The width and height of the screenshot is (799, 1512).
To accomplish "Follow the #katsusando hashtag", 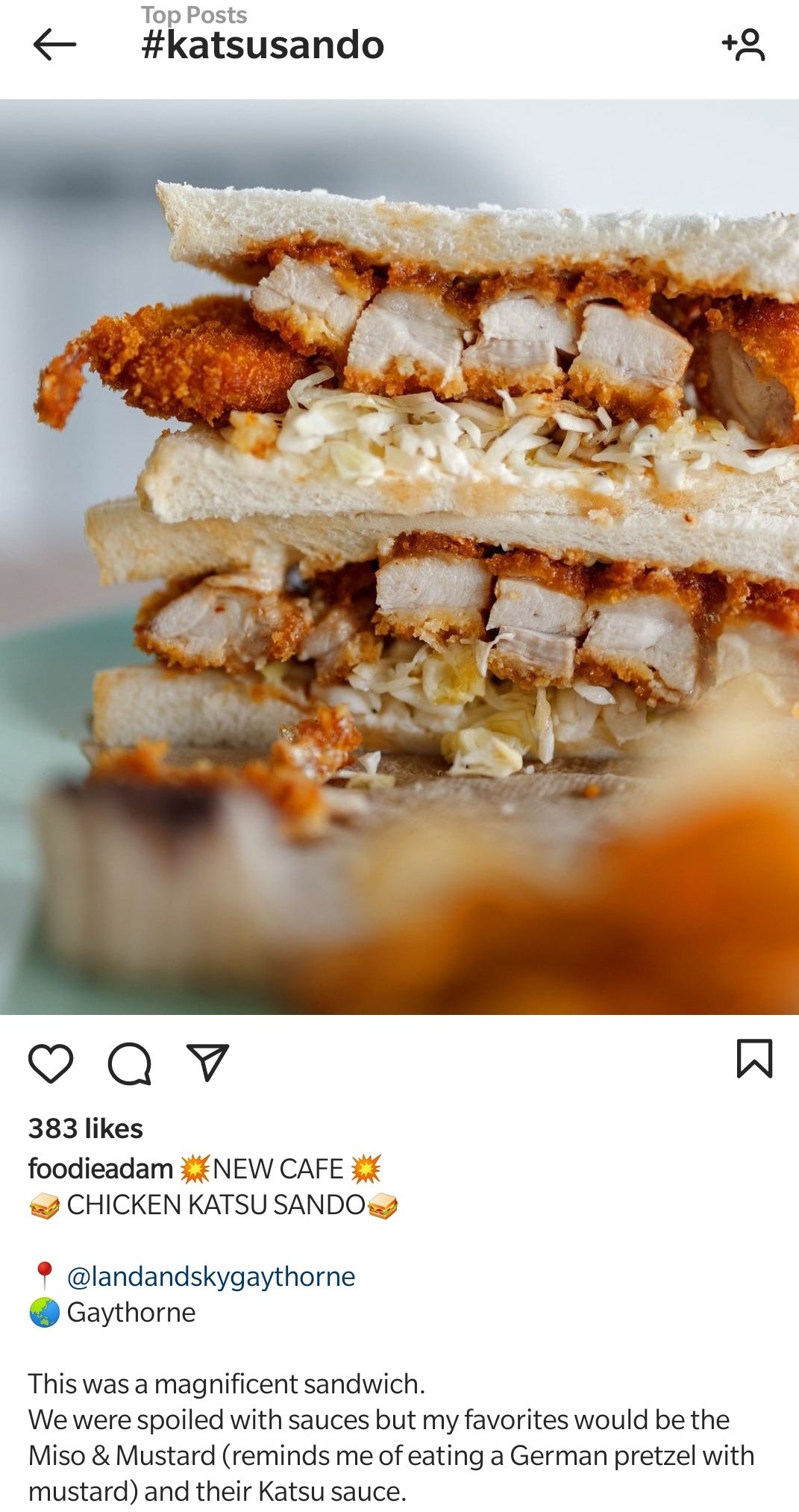I will coord(743,45).
